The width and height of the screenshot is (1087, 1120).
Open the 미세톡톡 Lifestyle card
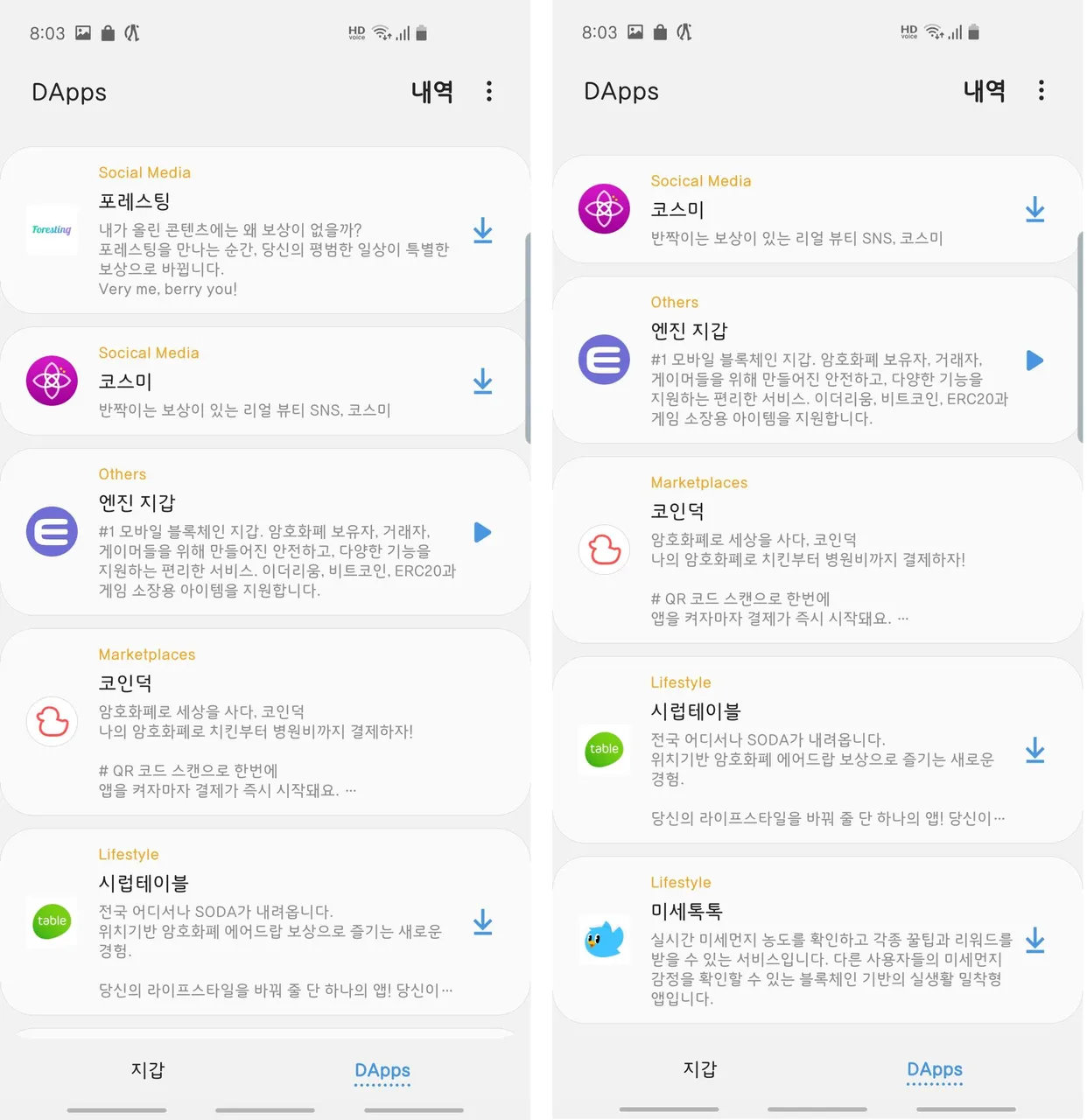[814, 941]
